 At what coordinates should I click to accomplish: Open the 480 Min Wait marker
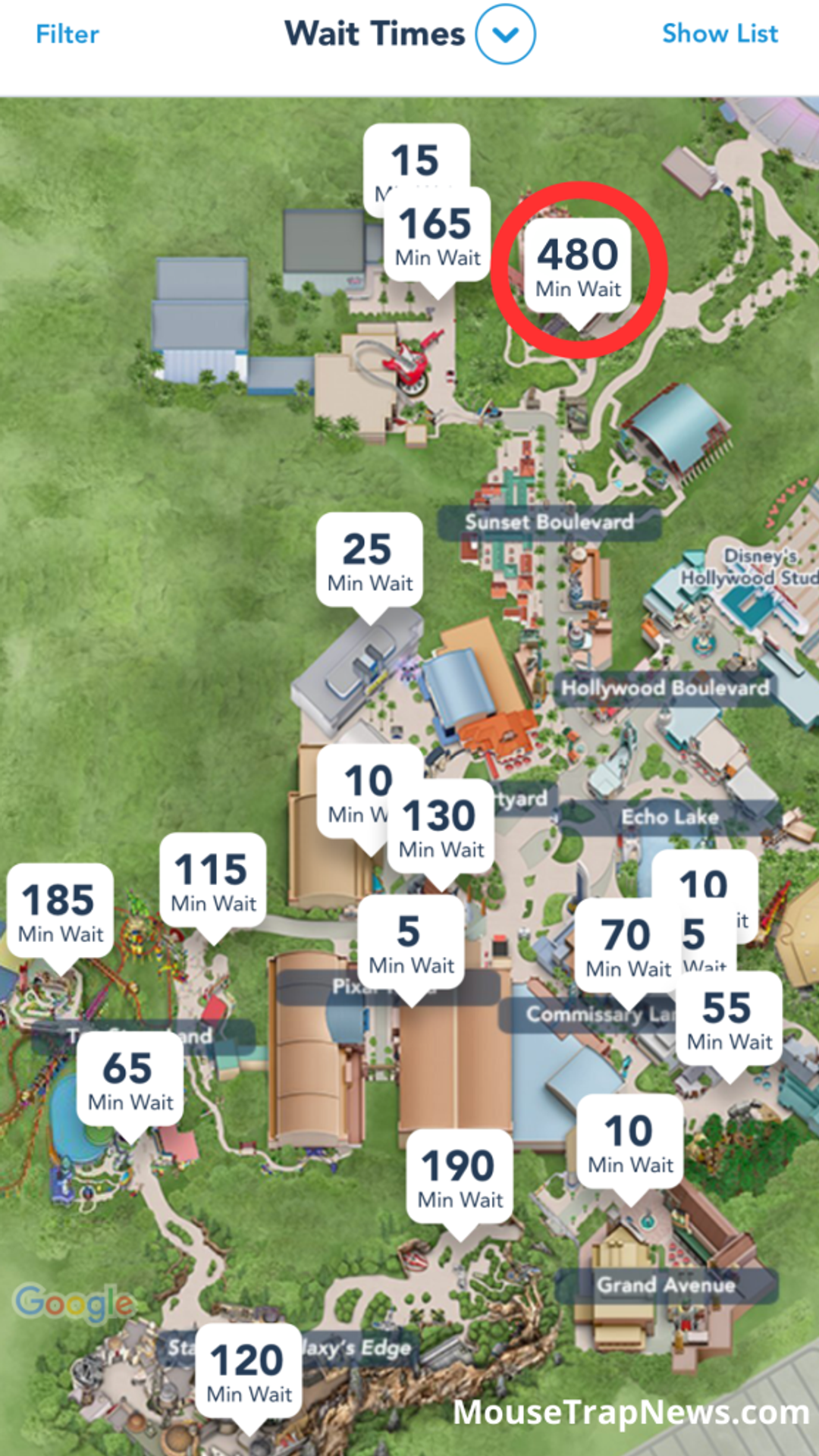click(578, 267)
